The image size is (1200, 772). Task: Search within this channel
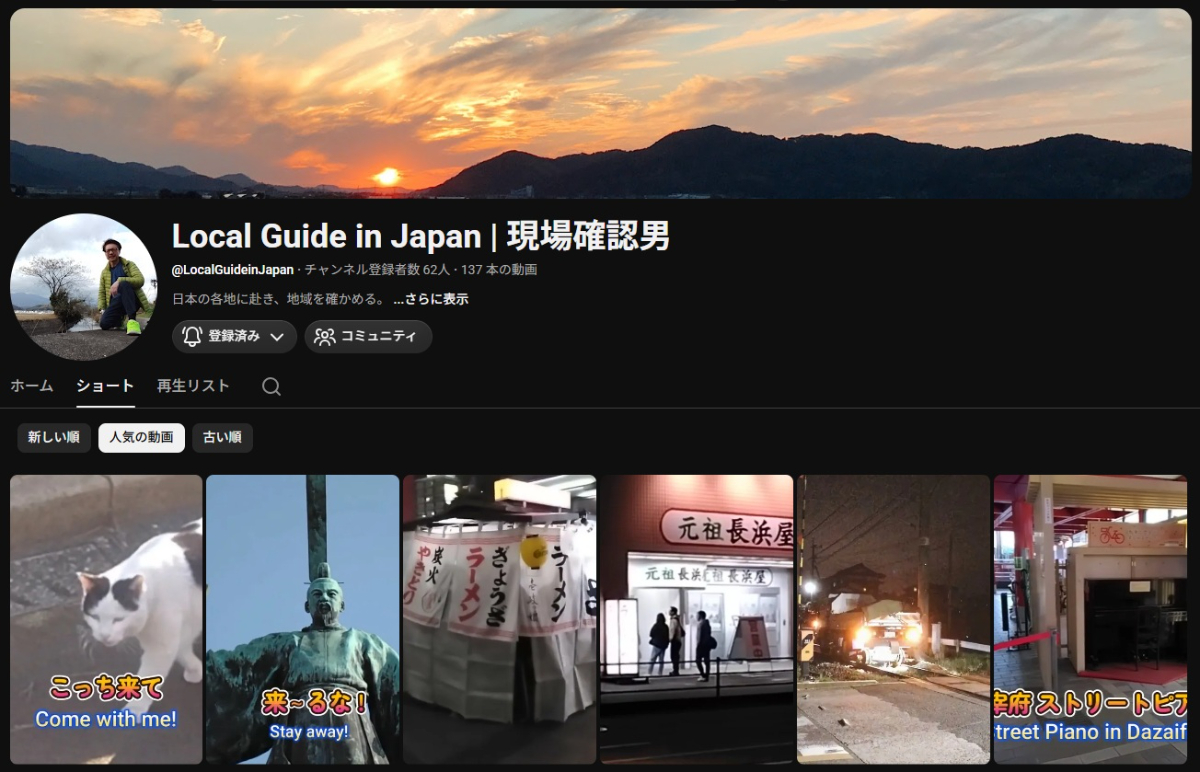271,387
